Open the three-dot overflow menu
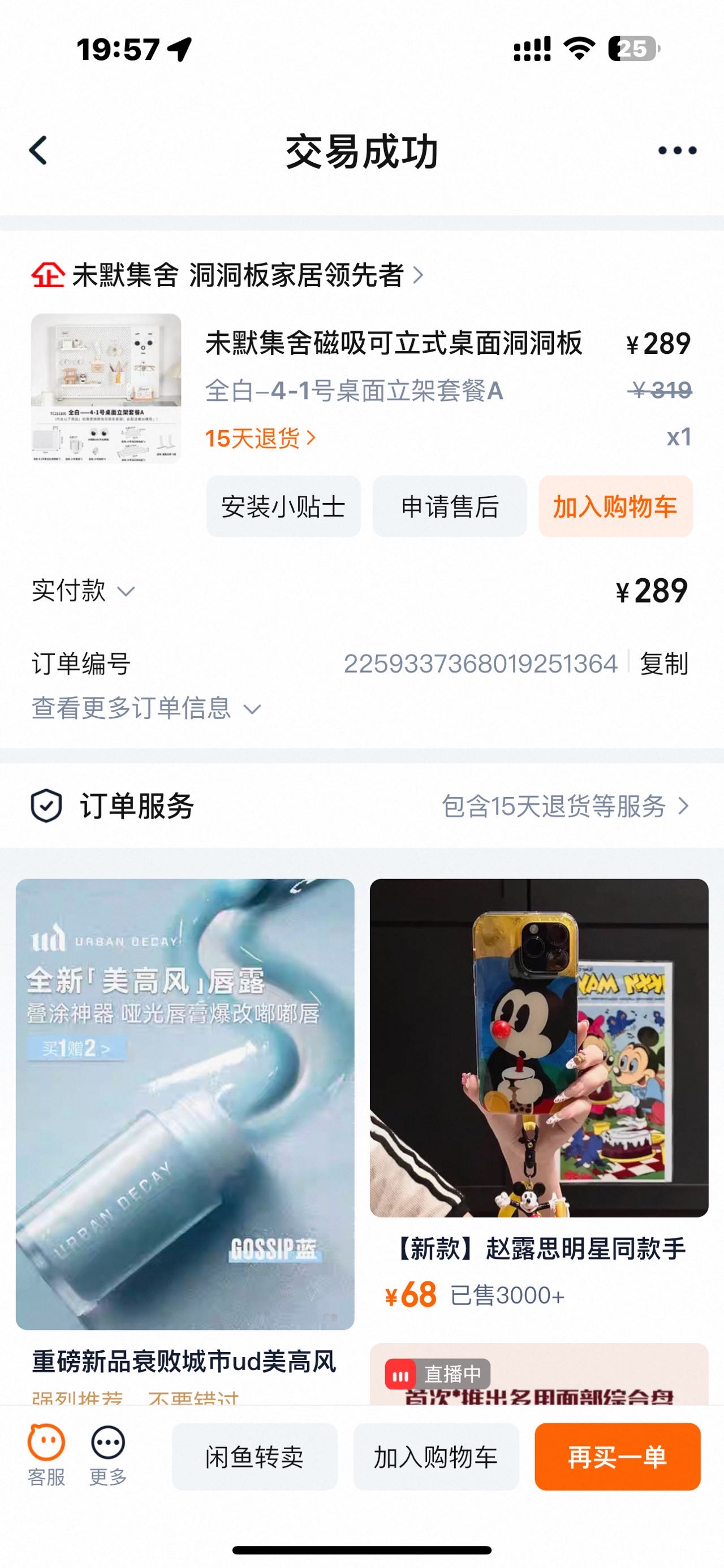 tap(676, 150)
